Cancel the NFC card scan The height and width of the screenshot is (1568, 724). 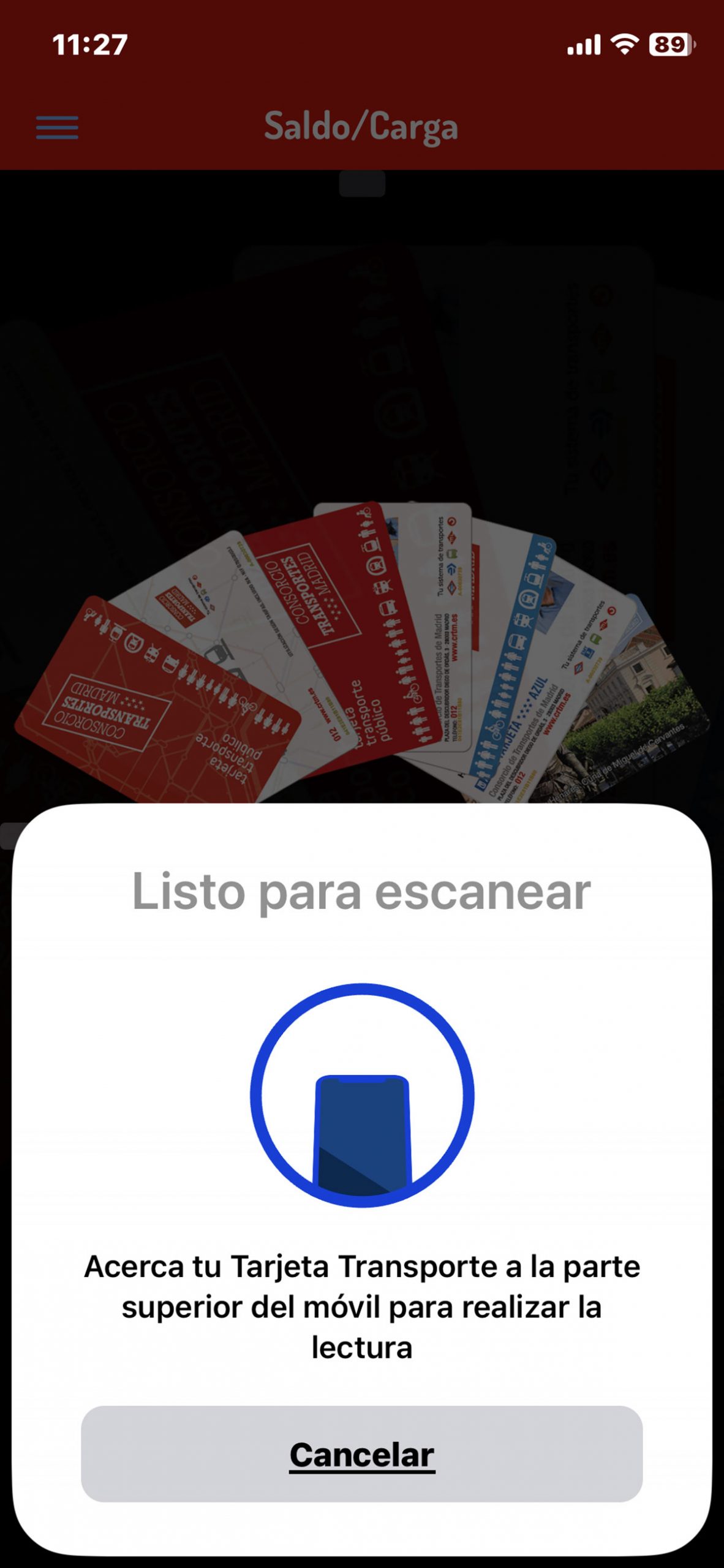(x=361, y=1453)
